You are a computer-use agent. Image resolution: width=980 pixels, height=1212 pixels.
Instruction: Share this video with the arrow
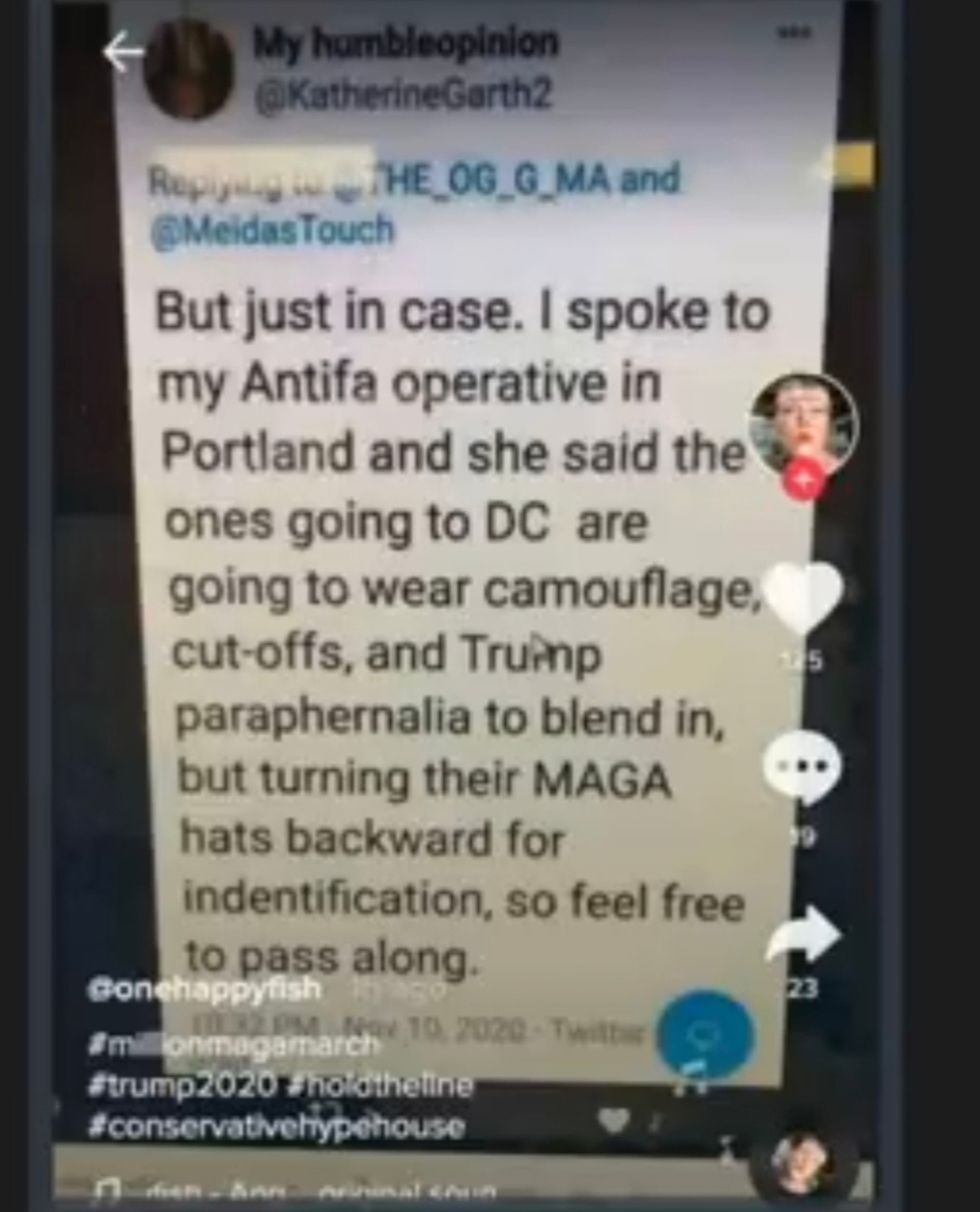[x=802, y=935]
